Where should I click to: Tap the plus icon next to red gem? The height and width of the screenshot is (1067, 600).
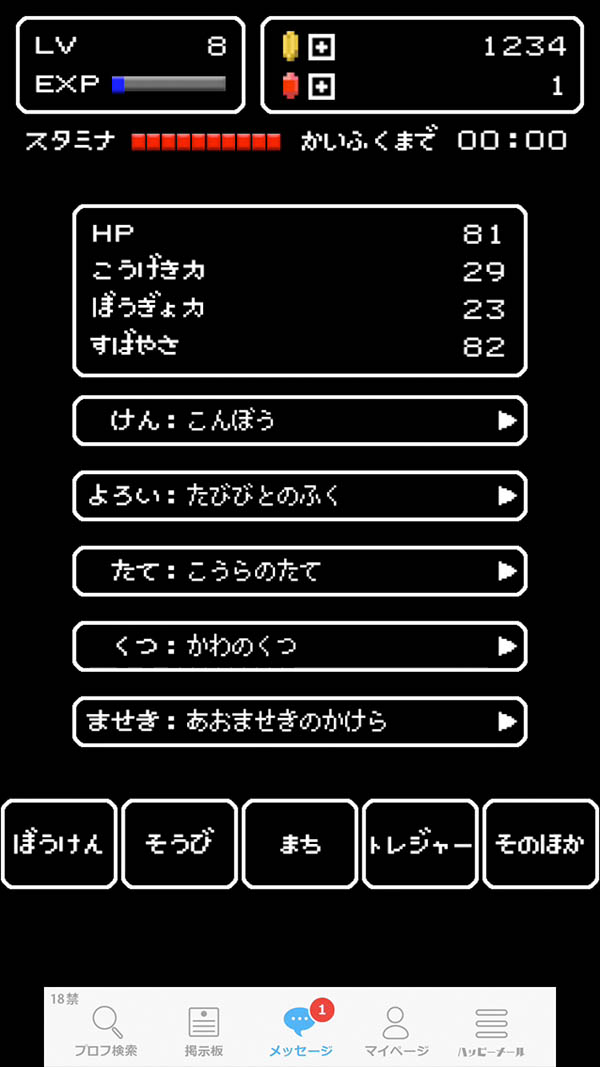point(322,87)
